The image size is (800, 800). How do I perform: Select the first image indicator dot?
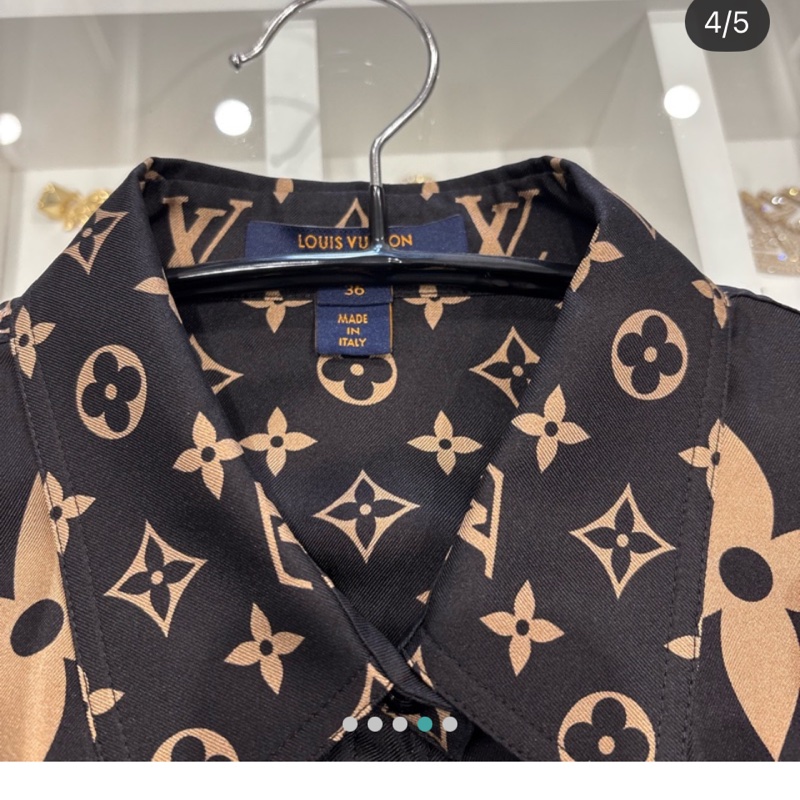(350, 723)
